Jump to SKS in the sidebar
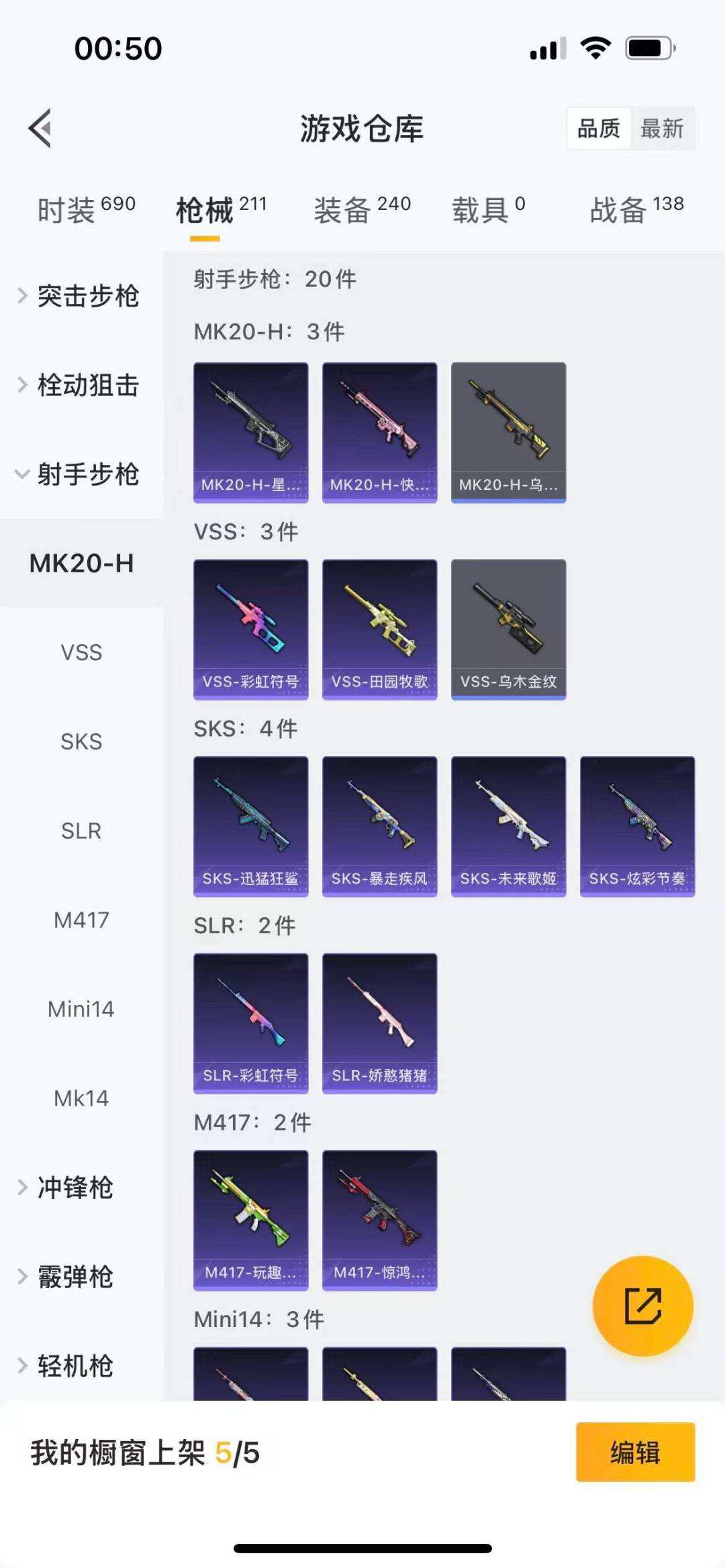This screenshot has height=1568, width=725. [x=81, y=741]
